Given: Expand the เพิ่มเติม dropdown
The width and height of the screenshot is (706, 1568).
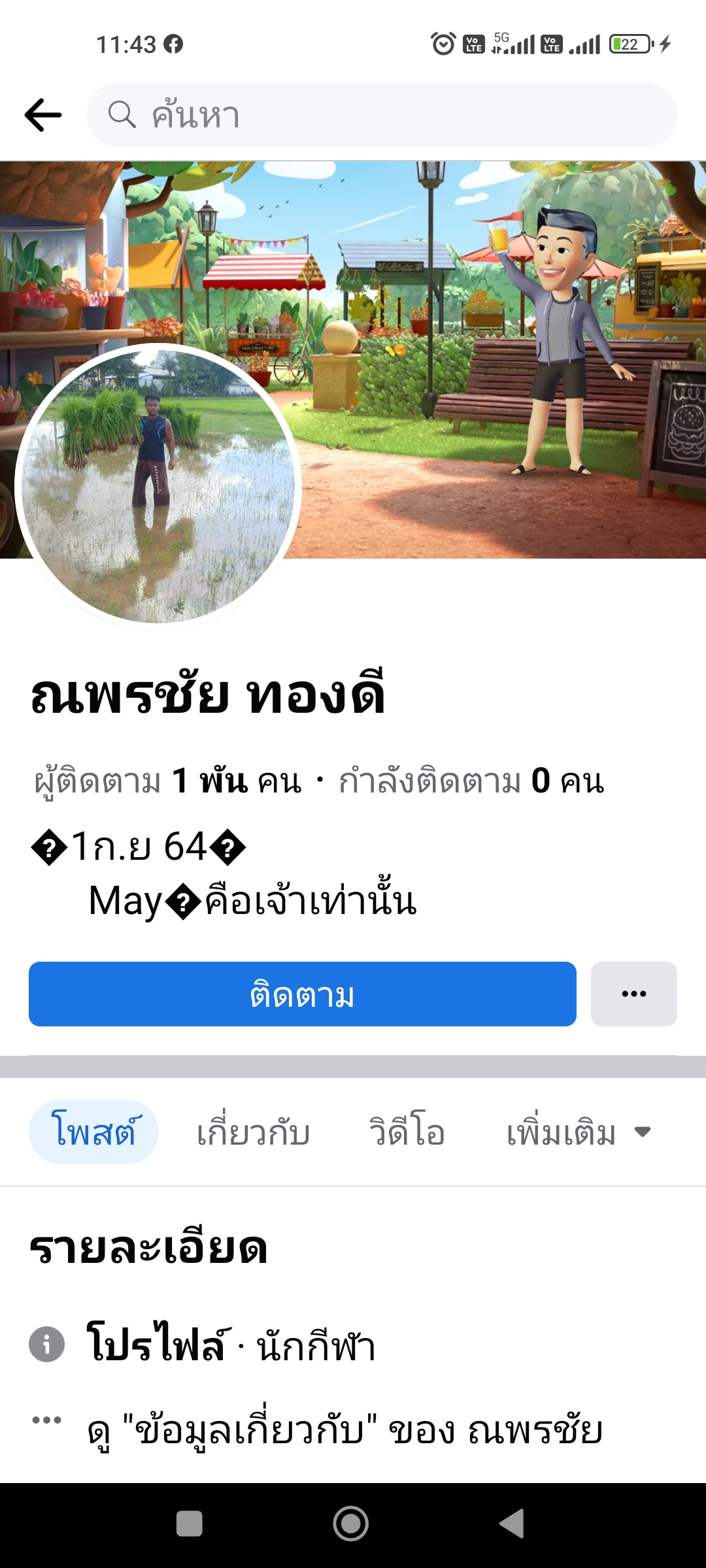Looking at the screenshot, I should coord(578,1132).
